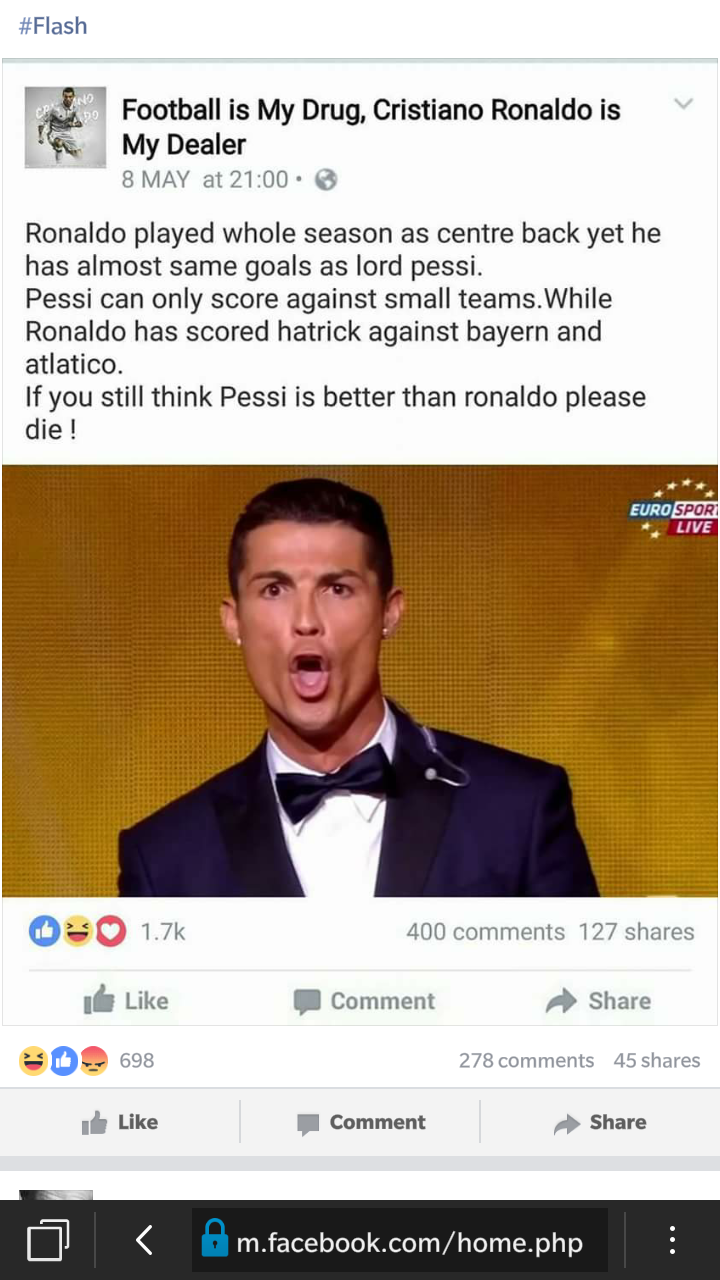Tap Share button below the 45 shares count
Viewport: 720px width, 1280px height.
(x=600, y=1122)
